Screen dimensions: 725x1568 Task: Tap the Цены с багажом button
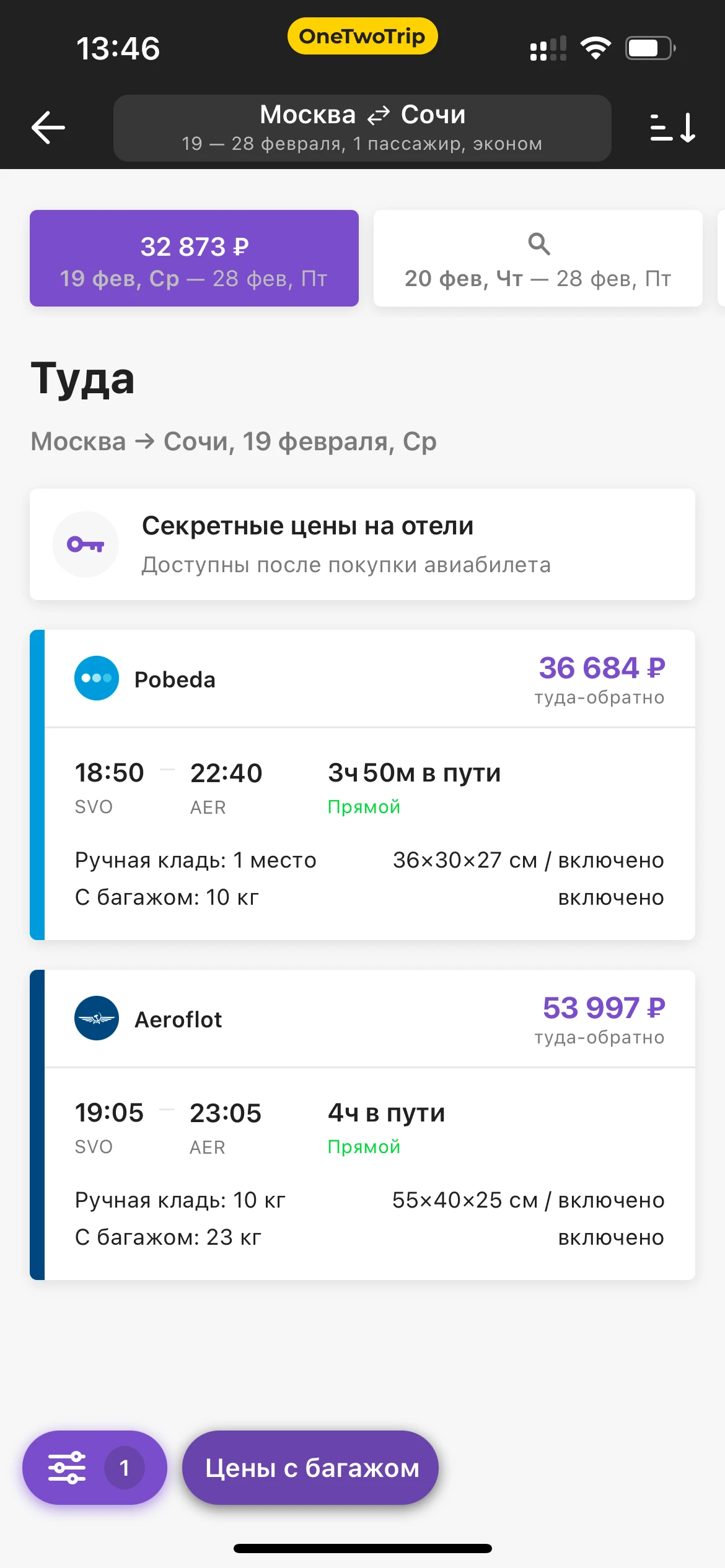(x=310, y=1467)
